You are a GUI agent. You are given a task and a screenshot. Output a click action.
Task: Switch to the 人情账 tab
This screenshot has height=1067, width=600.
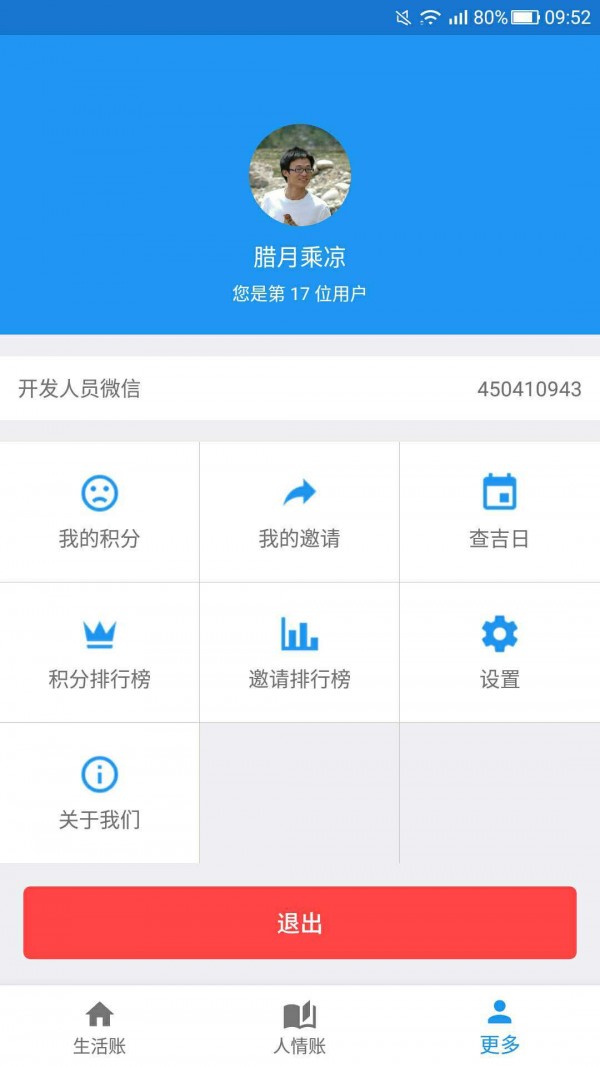click(299, 1028)
